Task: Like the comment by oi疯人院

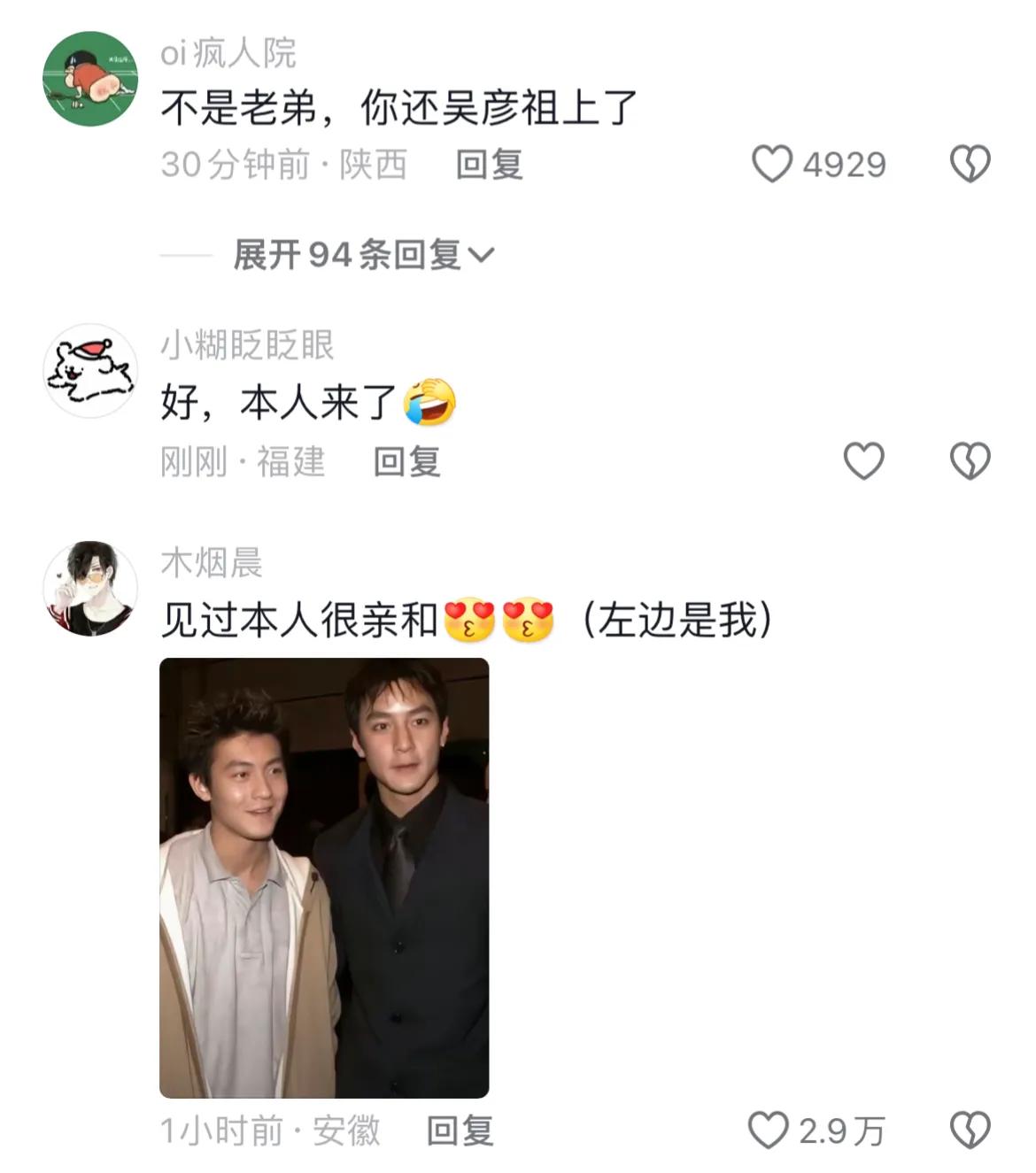Action: pos(772,165)
